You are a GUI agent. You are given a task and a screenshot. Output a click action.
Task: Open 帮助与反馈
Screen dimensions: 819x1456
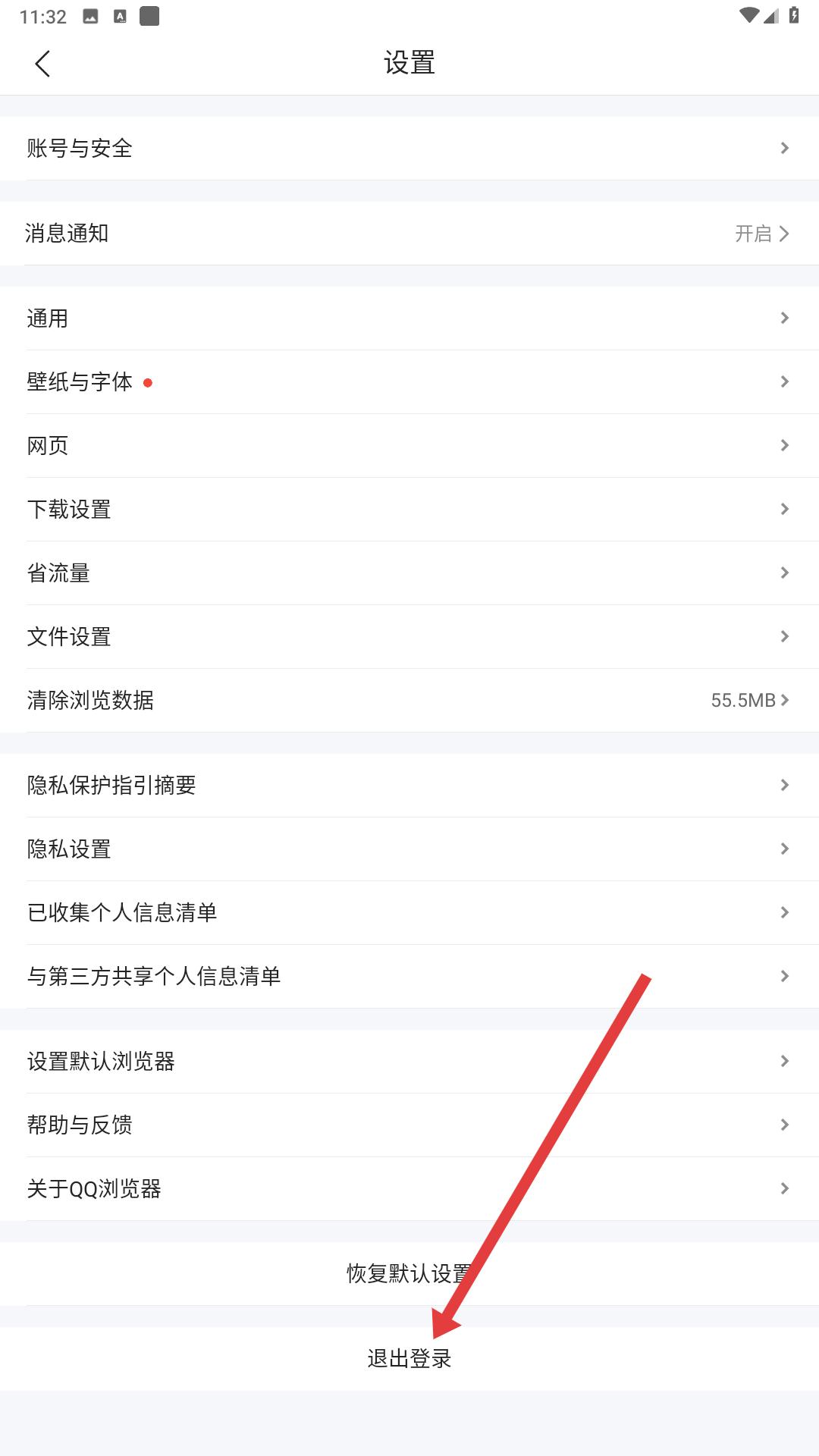click(409, 1125)
